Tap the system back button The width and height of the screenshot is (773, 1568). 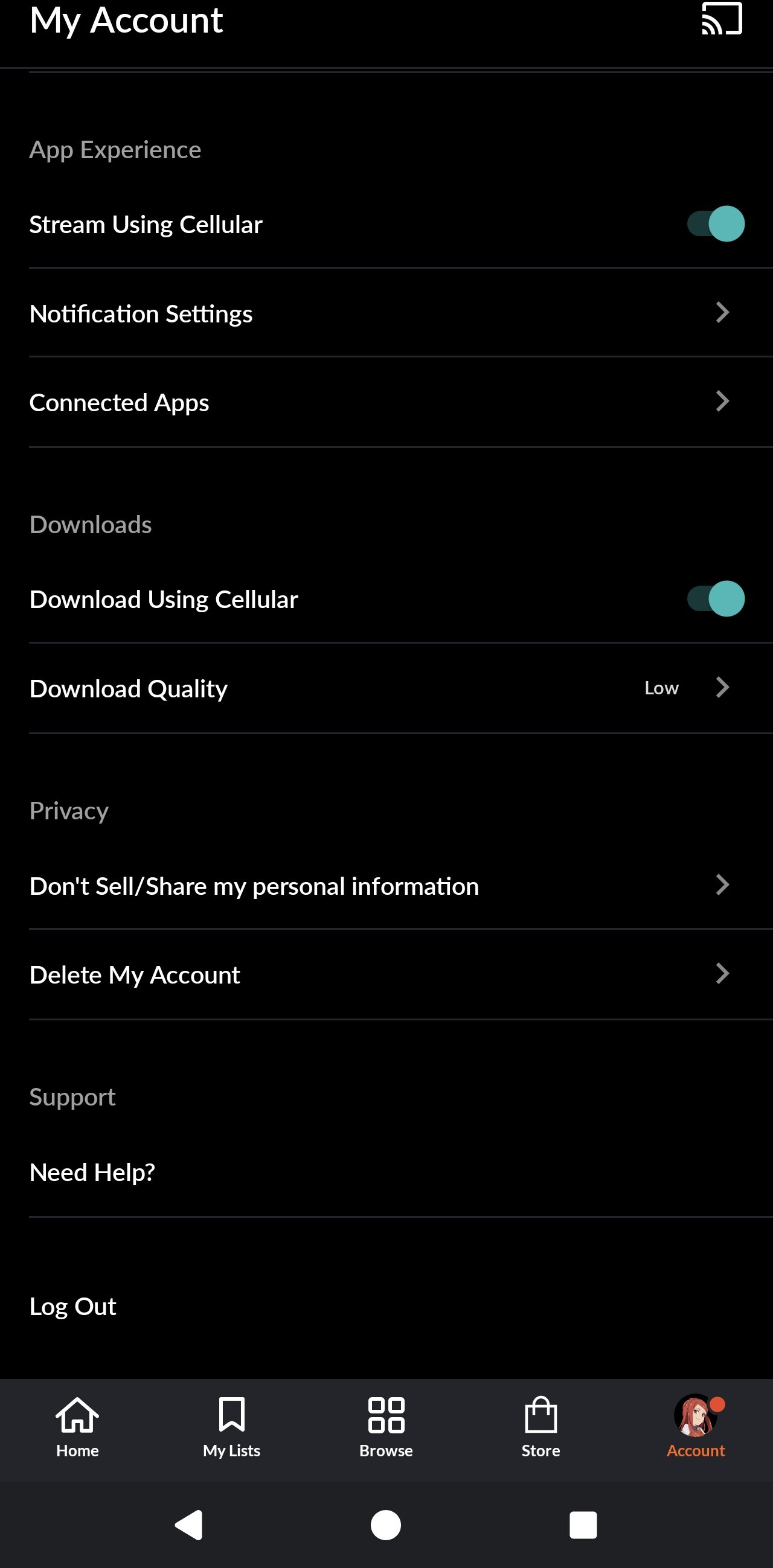coord(188,1525)
